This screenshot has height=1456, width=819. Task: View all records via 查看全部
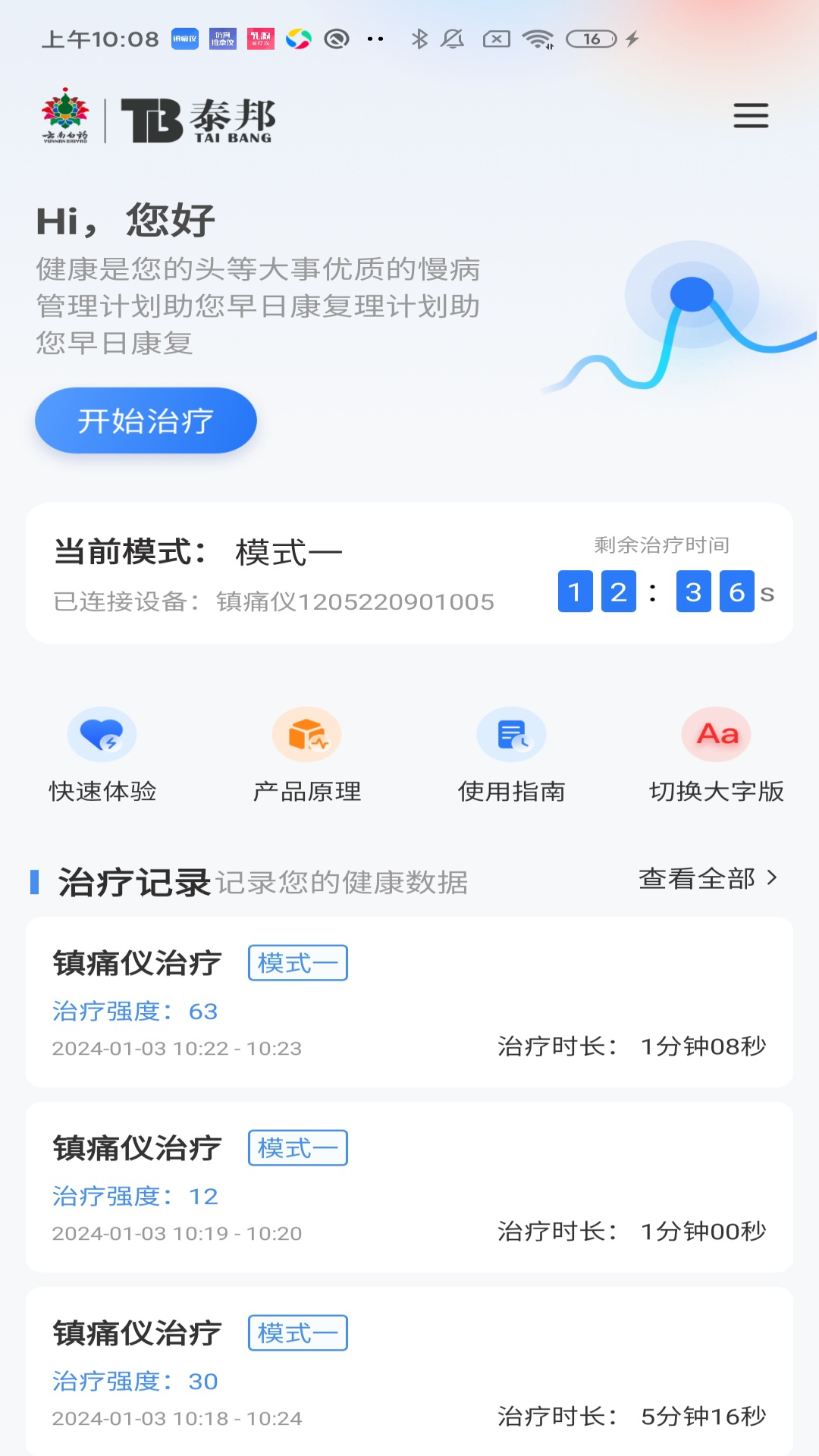pyautogui.click(x=708, y=879)
